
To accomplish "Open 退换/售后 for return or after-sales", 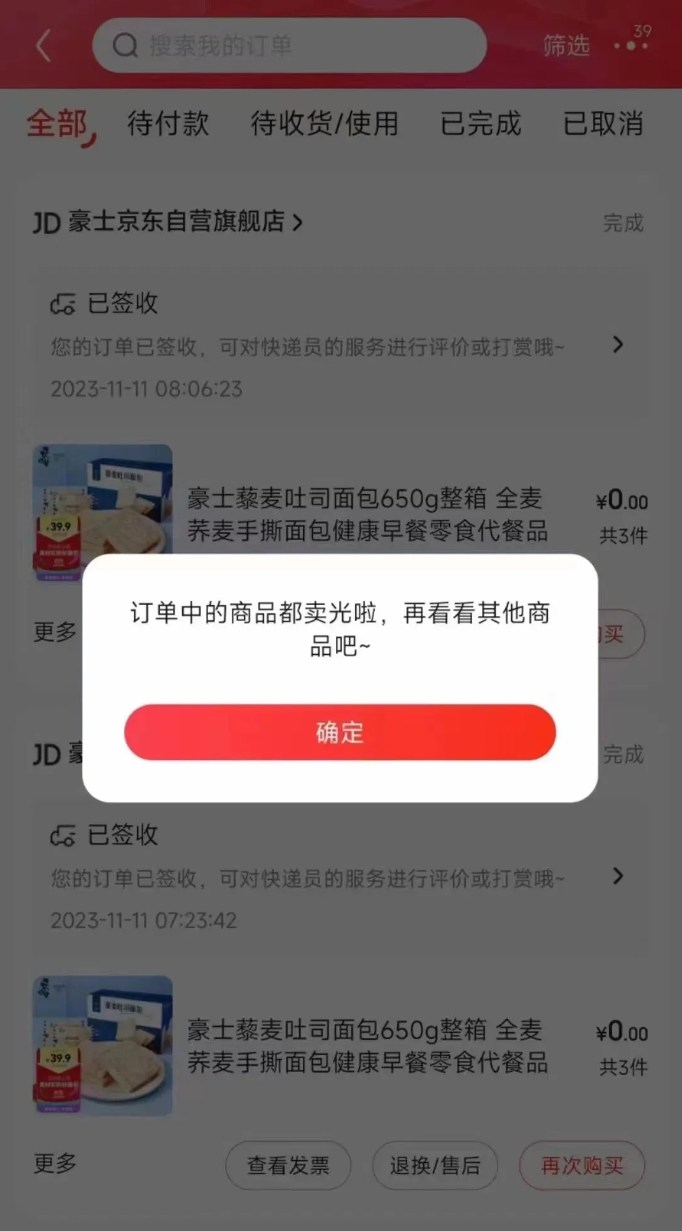I will click(435, 1165).
